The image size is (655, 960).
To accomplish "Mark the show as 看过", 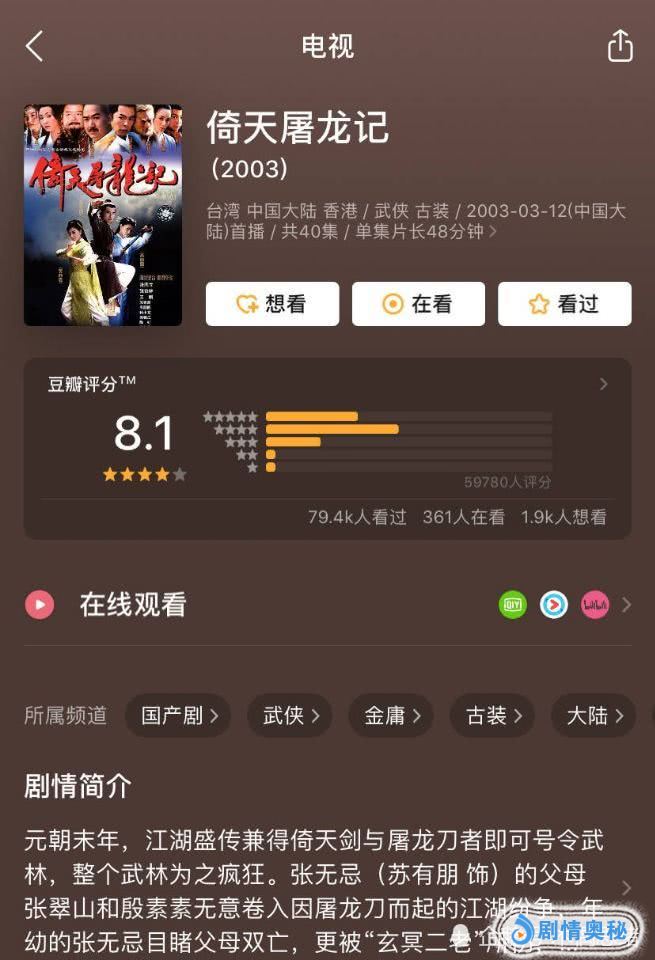I will (x=564, y=304).
